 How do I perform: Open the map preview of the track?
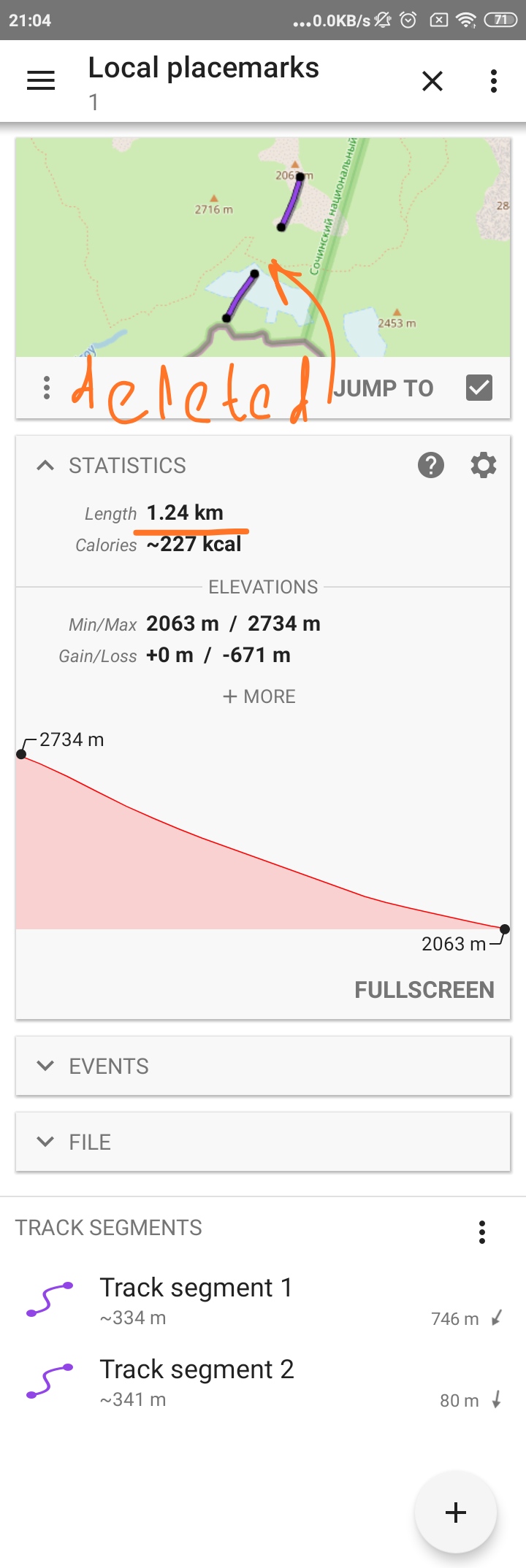[263, 247]
